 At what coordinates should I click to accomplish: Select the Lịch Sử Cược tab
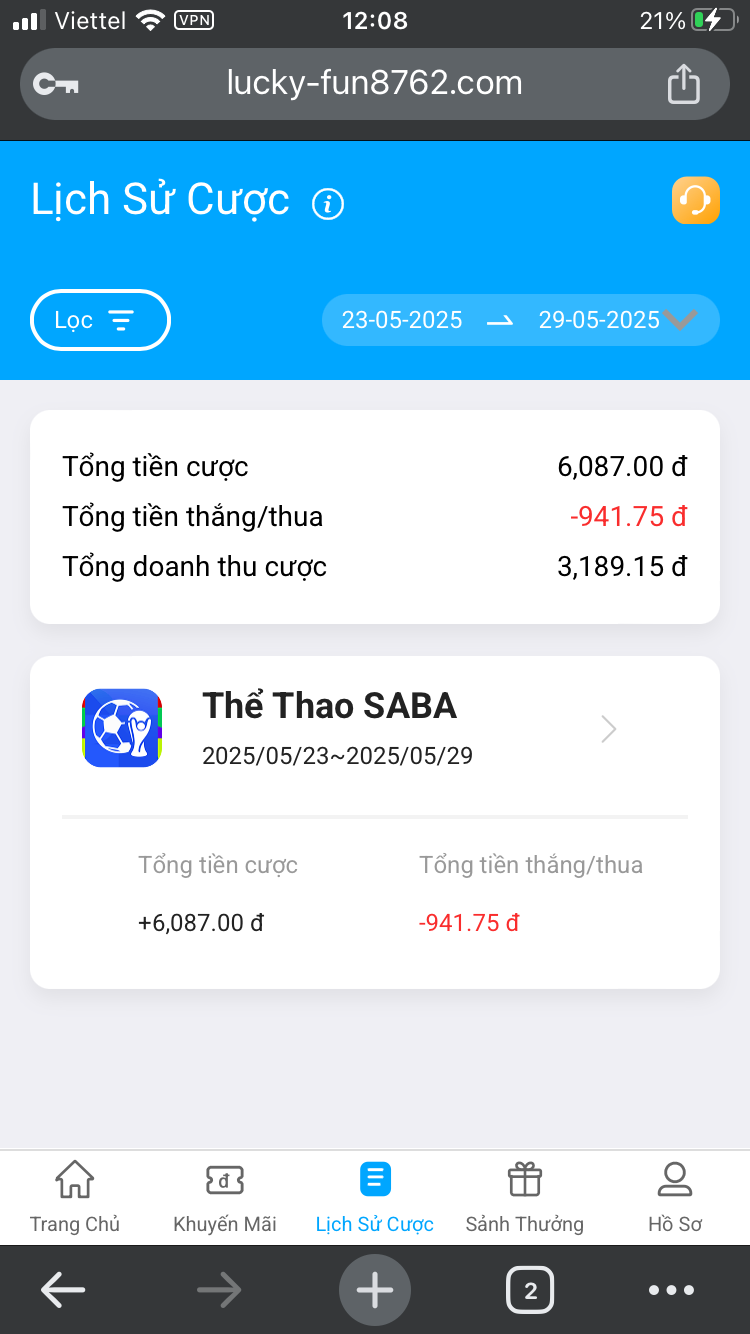click(375, 1197)
